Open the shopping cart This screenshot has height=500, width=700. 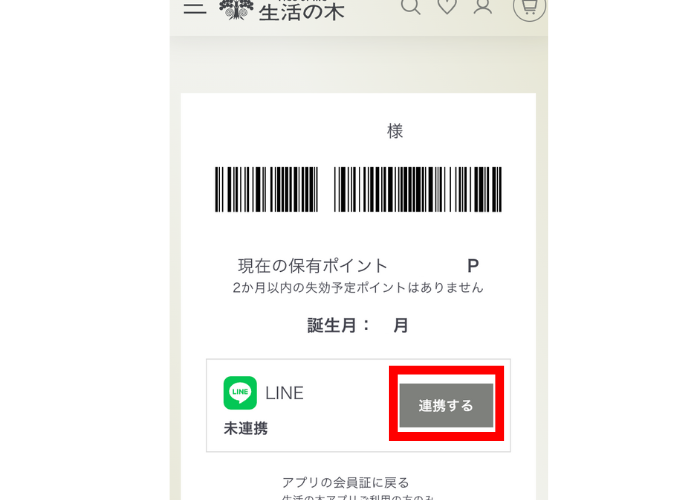click(x=529, y=7)
